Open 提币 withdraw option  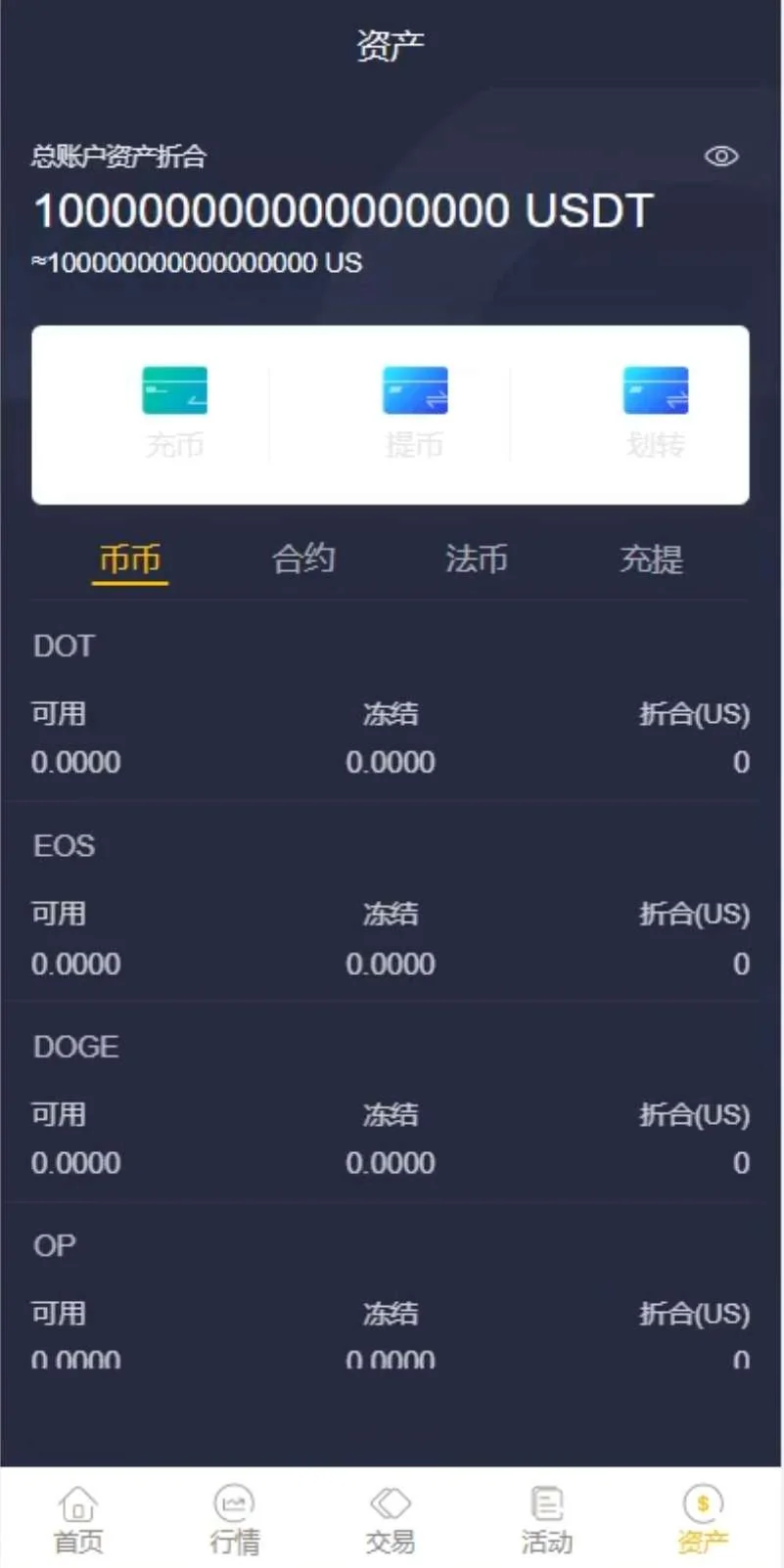(415, 411)
